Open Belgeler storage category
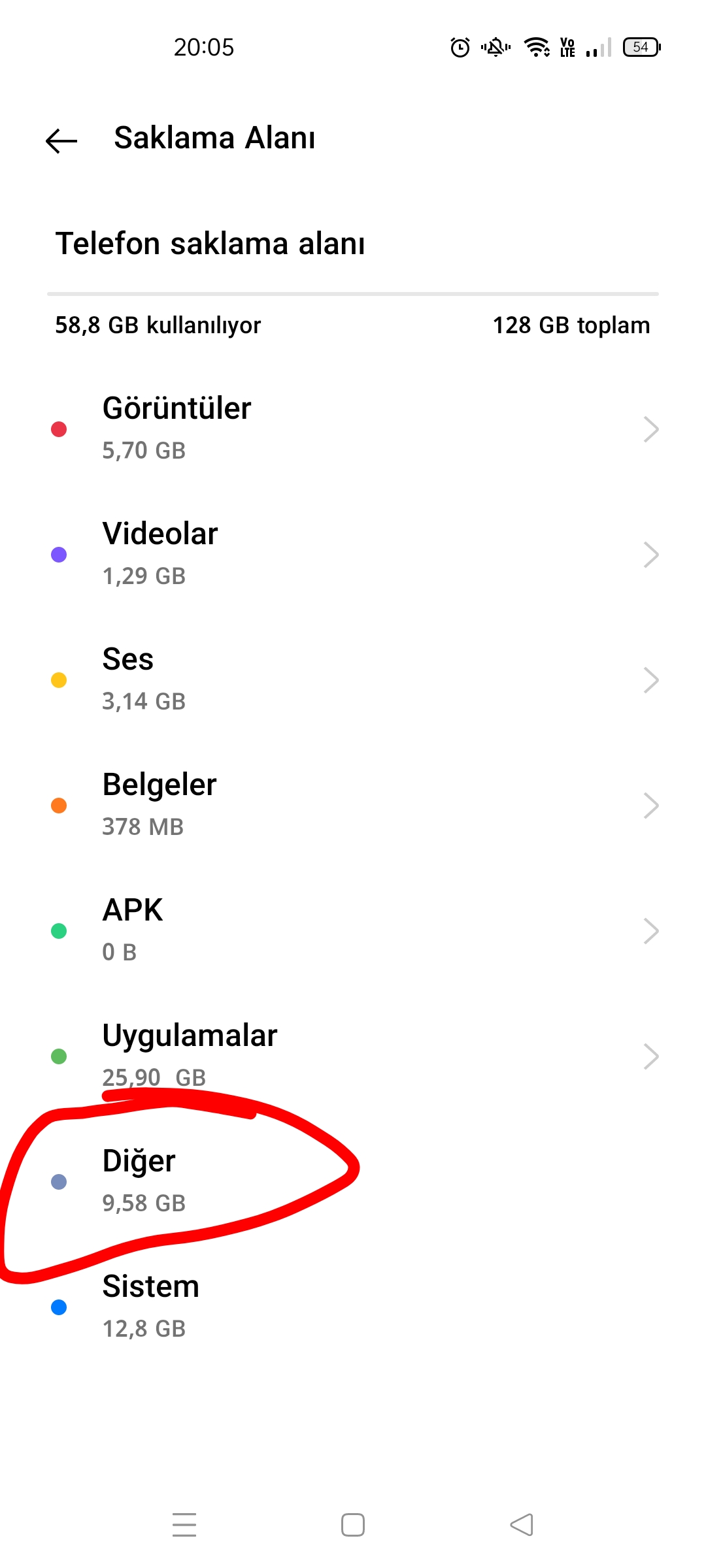The image size is (706, 1568). pyautogui.click(x=353, y=806)
